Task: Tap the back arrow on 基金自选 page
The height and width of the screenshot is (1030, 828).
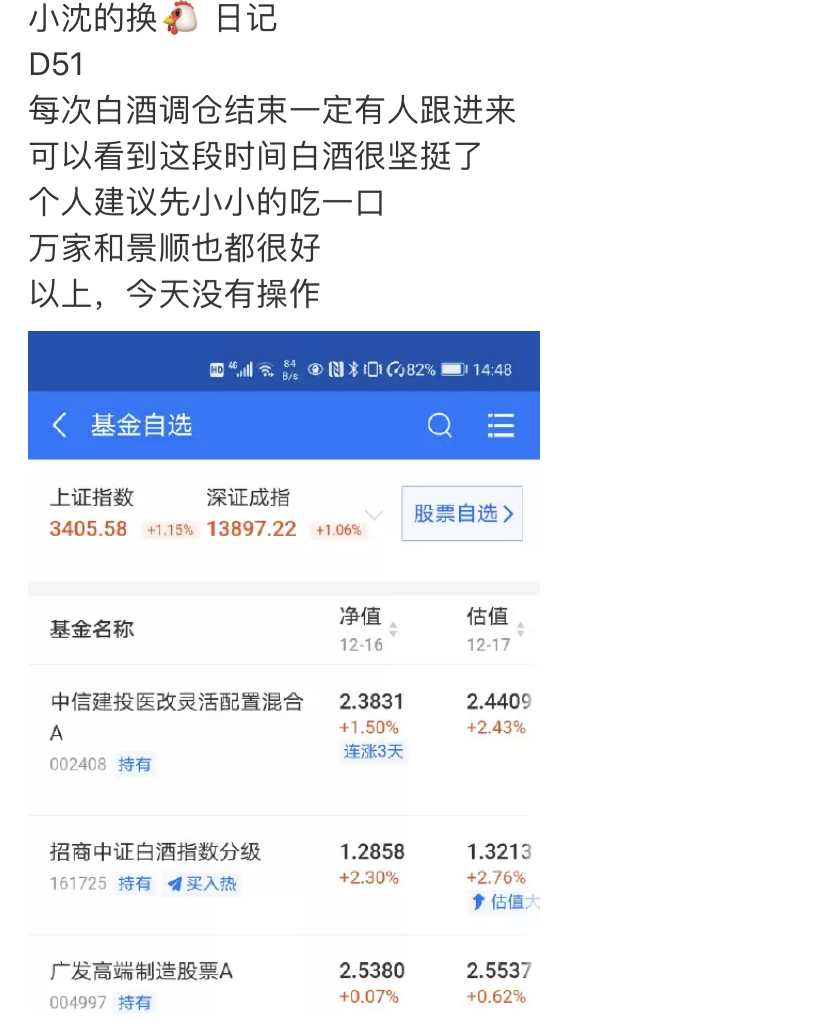Action: (59, 424)
